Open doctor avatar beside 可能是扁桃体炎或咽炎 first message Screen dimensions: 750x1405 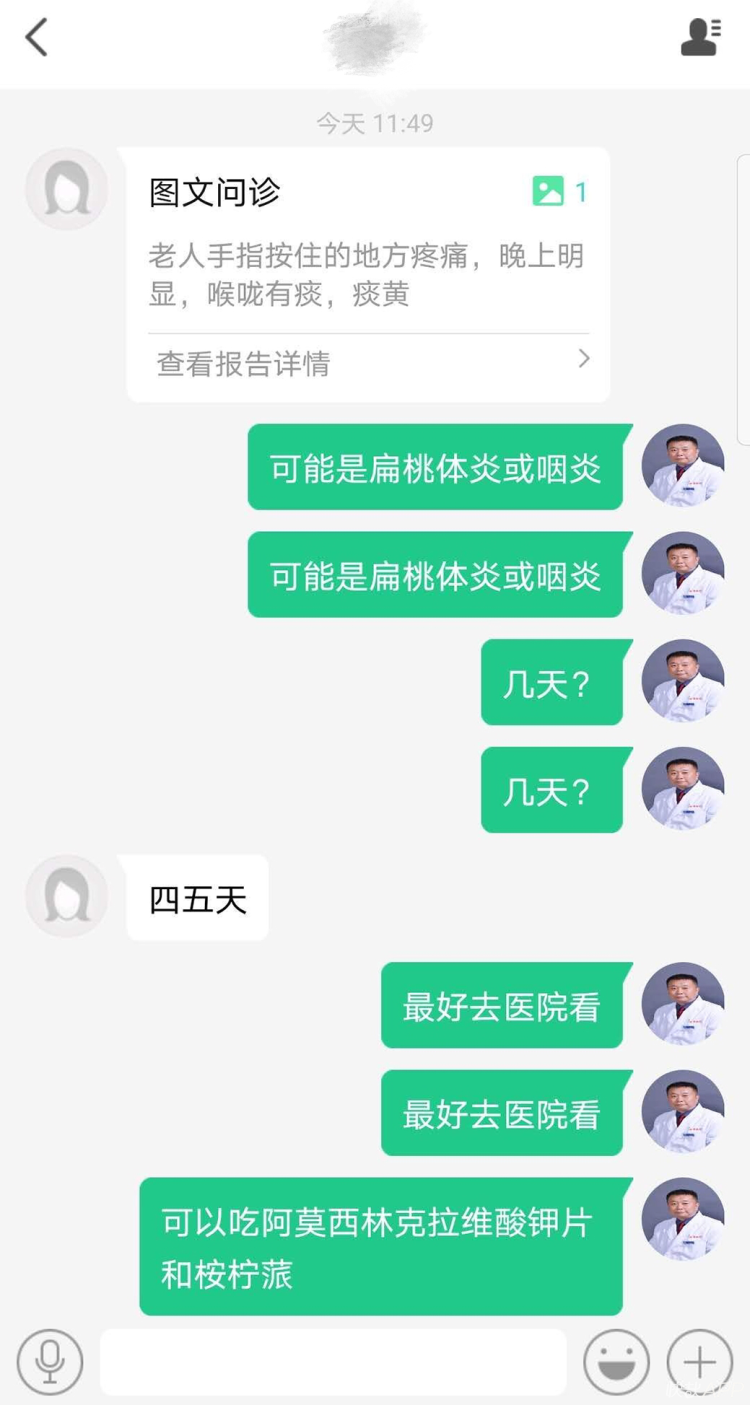click(x=683, y=466)
